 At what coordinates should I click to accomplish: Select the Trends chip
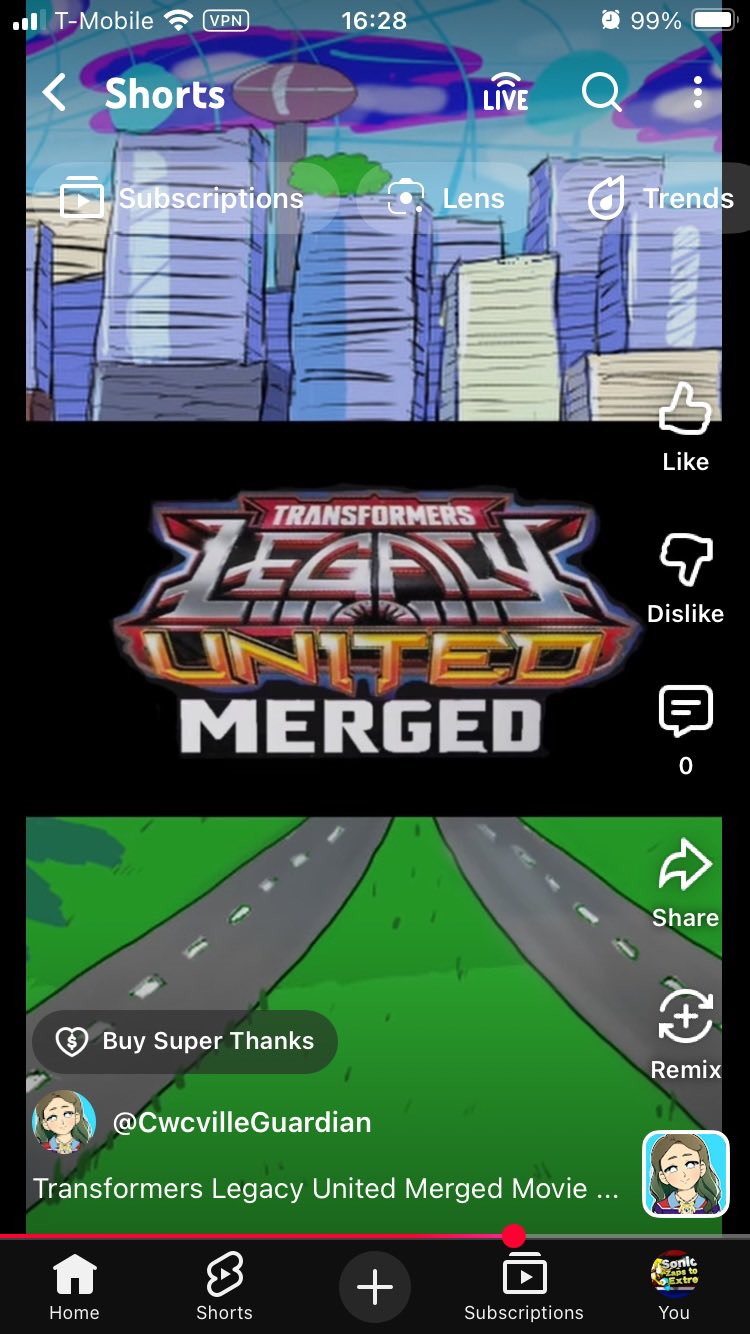coord(660,199)
